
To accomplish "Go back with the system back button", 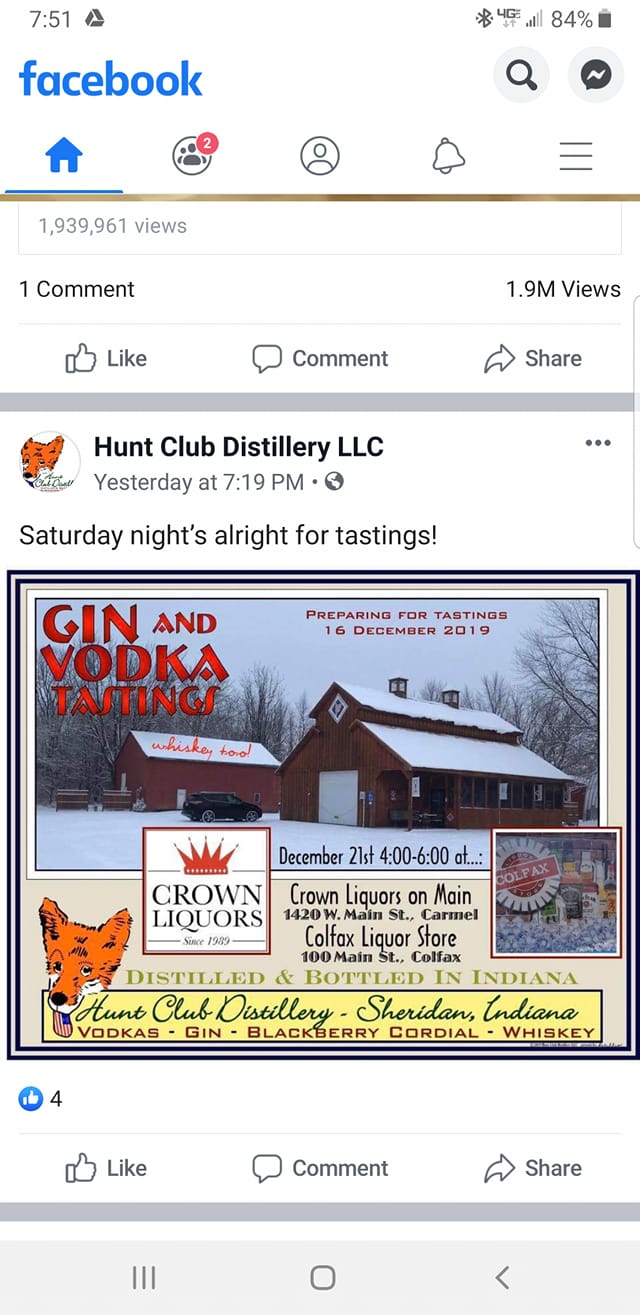I will pyautogui.click(x=502, y=1277).
